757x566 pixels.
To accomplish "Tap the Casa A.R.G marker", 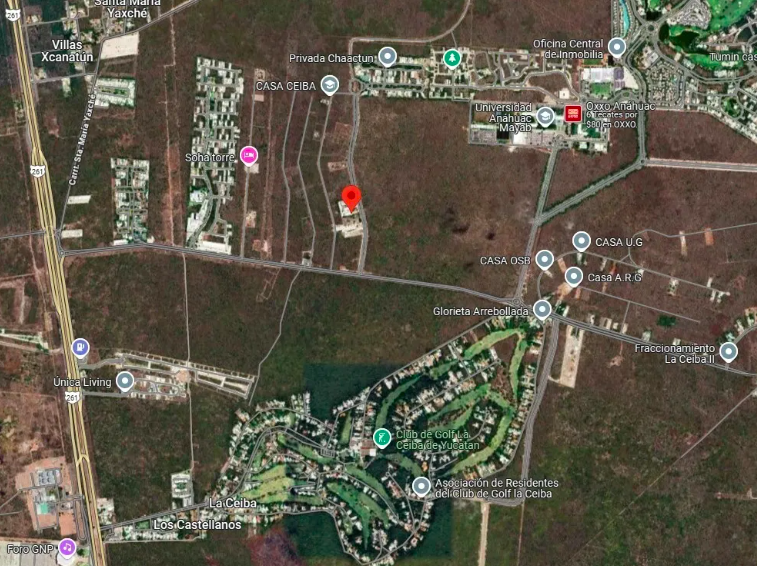I will click(x=573, y=276).
